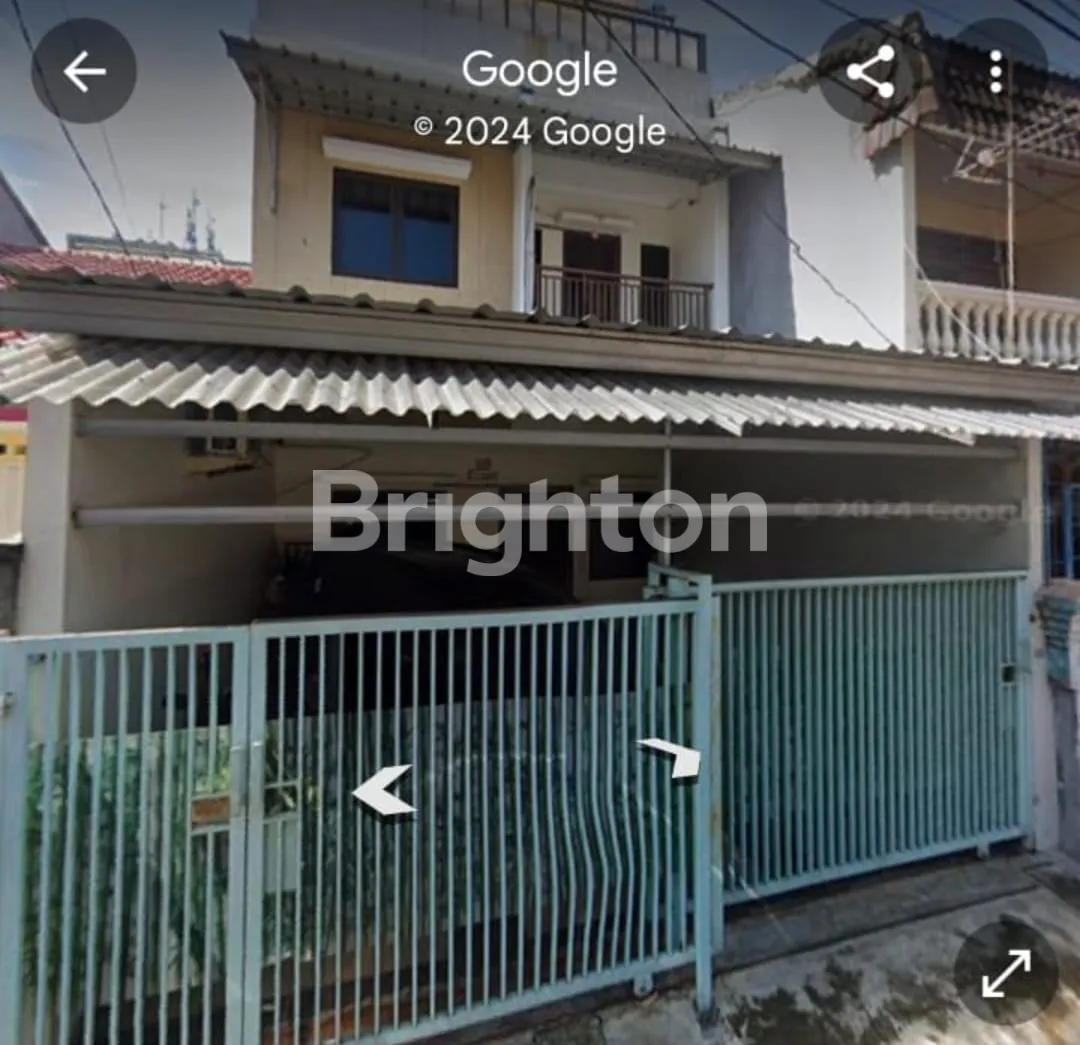Go back using the arrow button
Viewport: 1080px width, 1045px height.
(84, 71)
